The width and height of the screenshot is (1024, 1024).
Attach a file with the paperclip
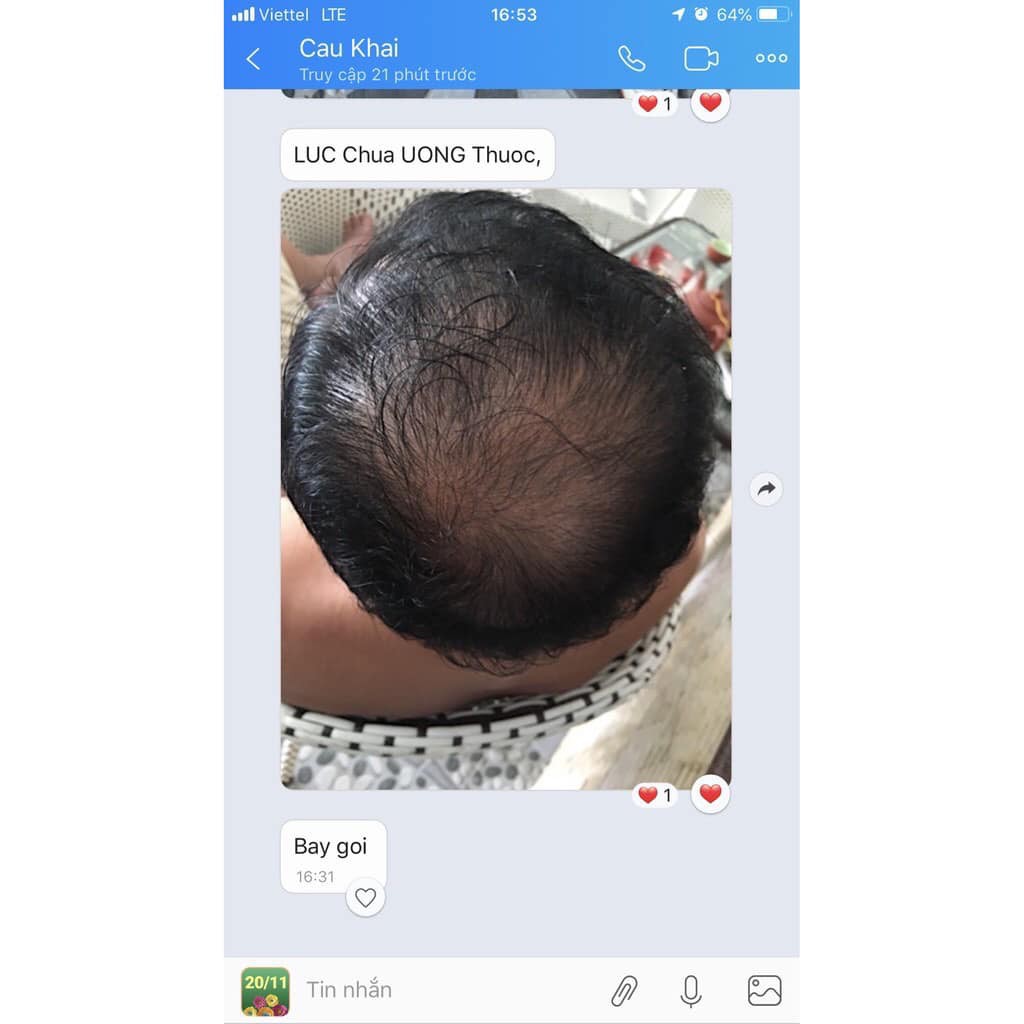click(624, 990)
